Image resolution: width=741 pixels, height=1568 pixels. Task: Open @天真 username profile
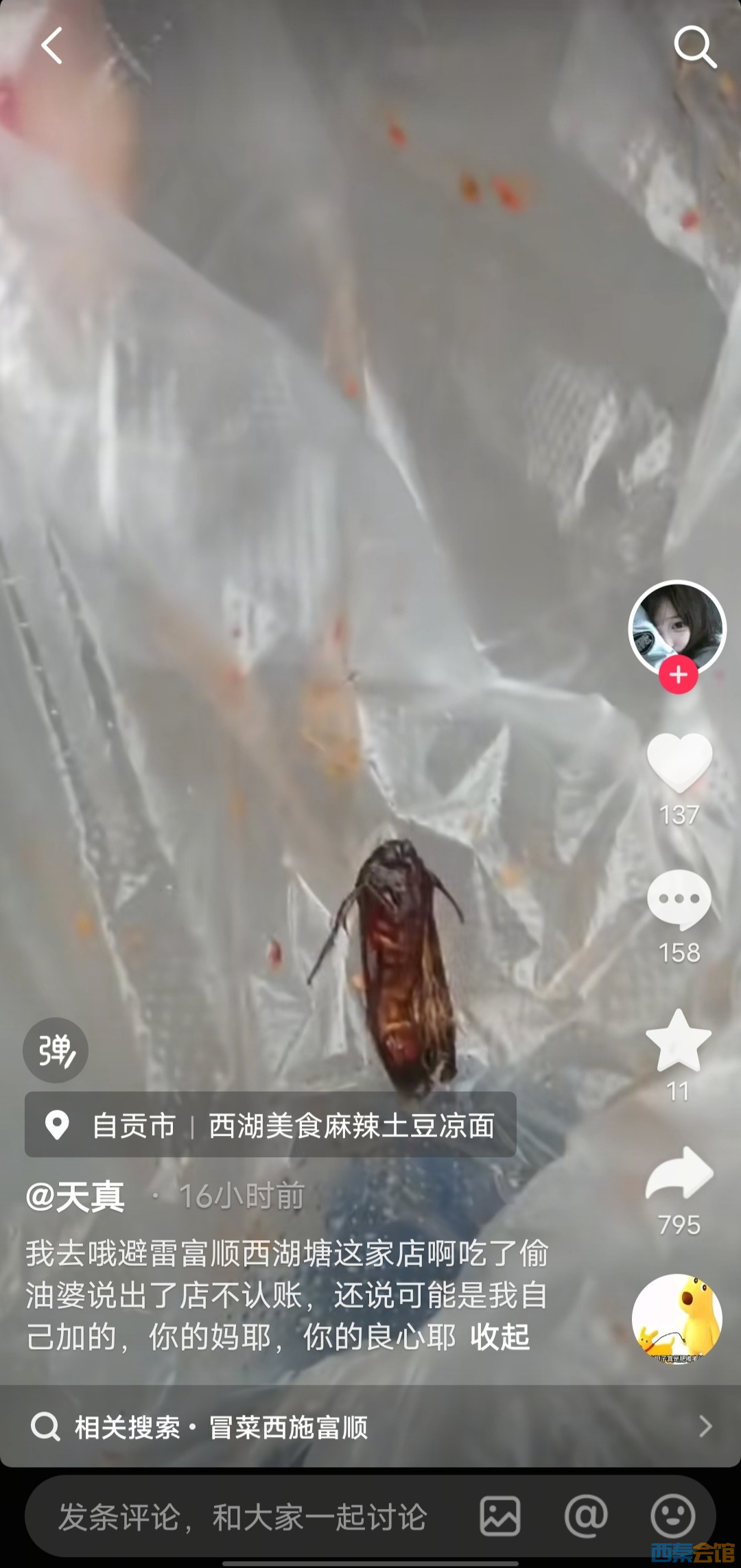pos(75,1197)
